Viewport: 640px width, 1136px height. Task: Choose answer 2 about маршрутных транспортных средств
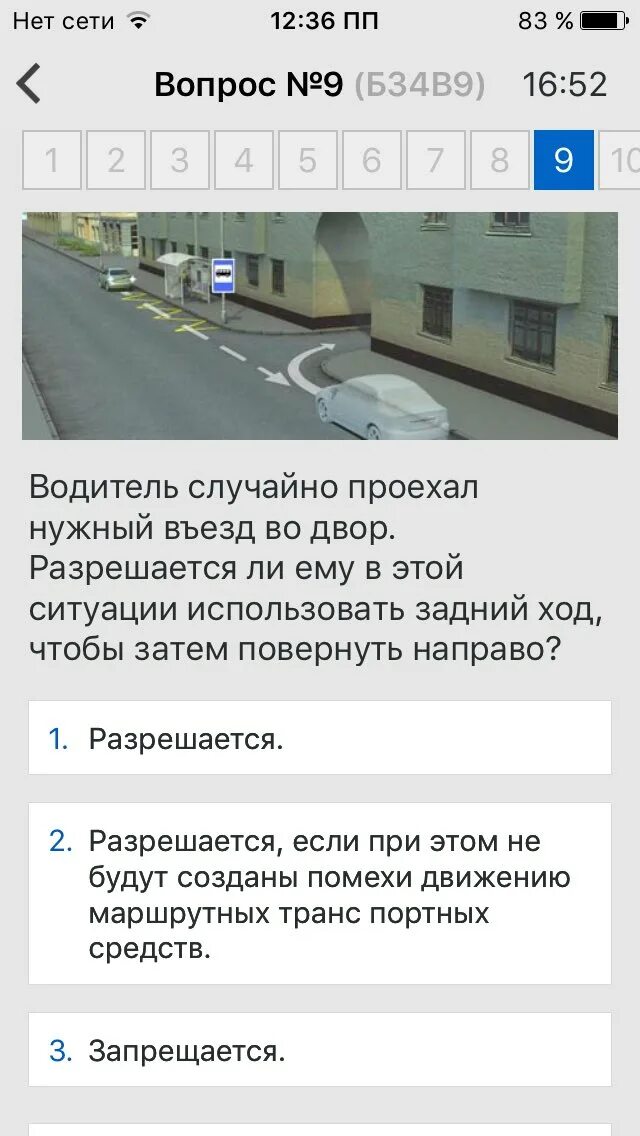pyautogui.click(x=320, y=893)
